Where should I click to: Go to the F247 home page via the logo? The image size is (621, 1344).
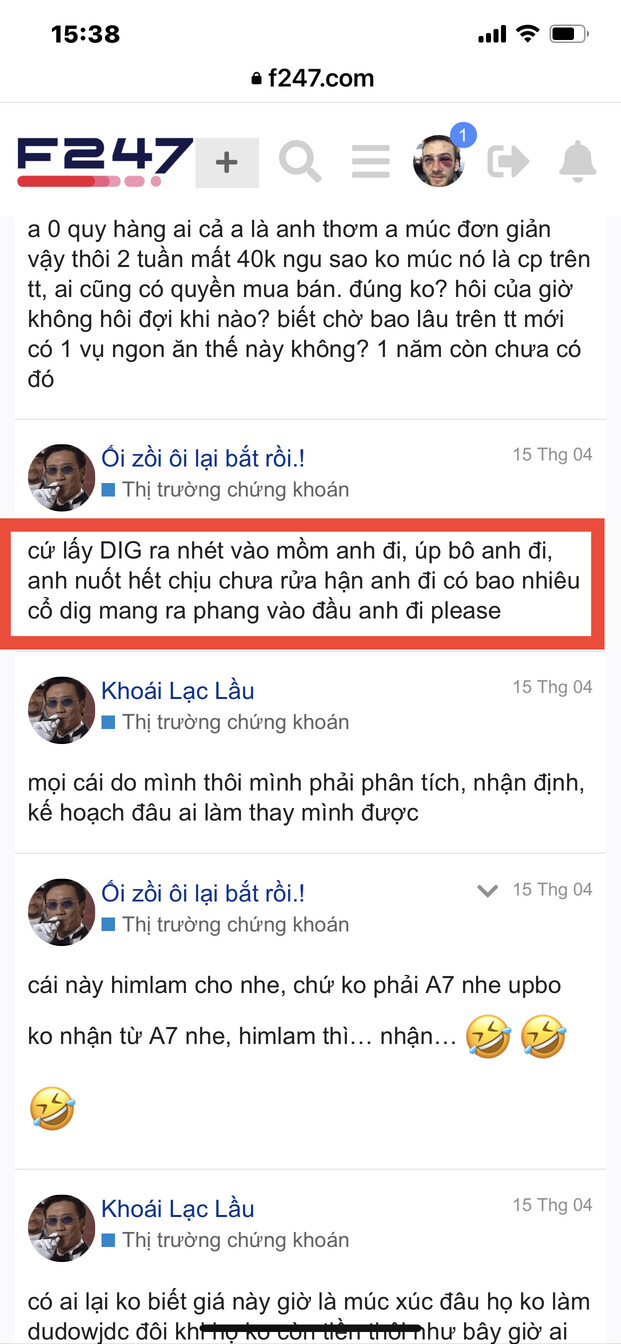(104, 160)
